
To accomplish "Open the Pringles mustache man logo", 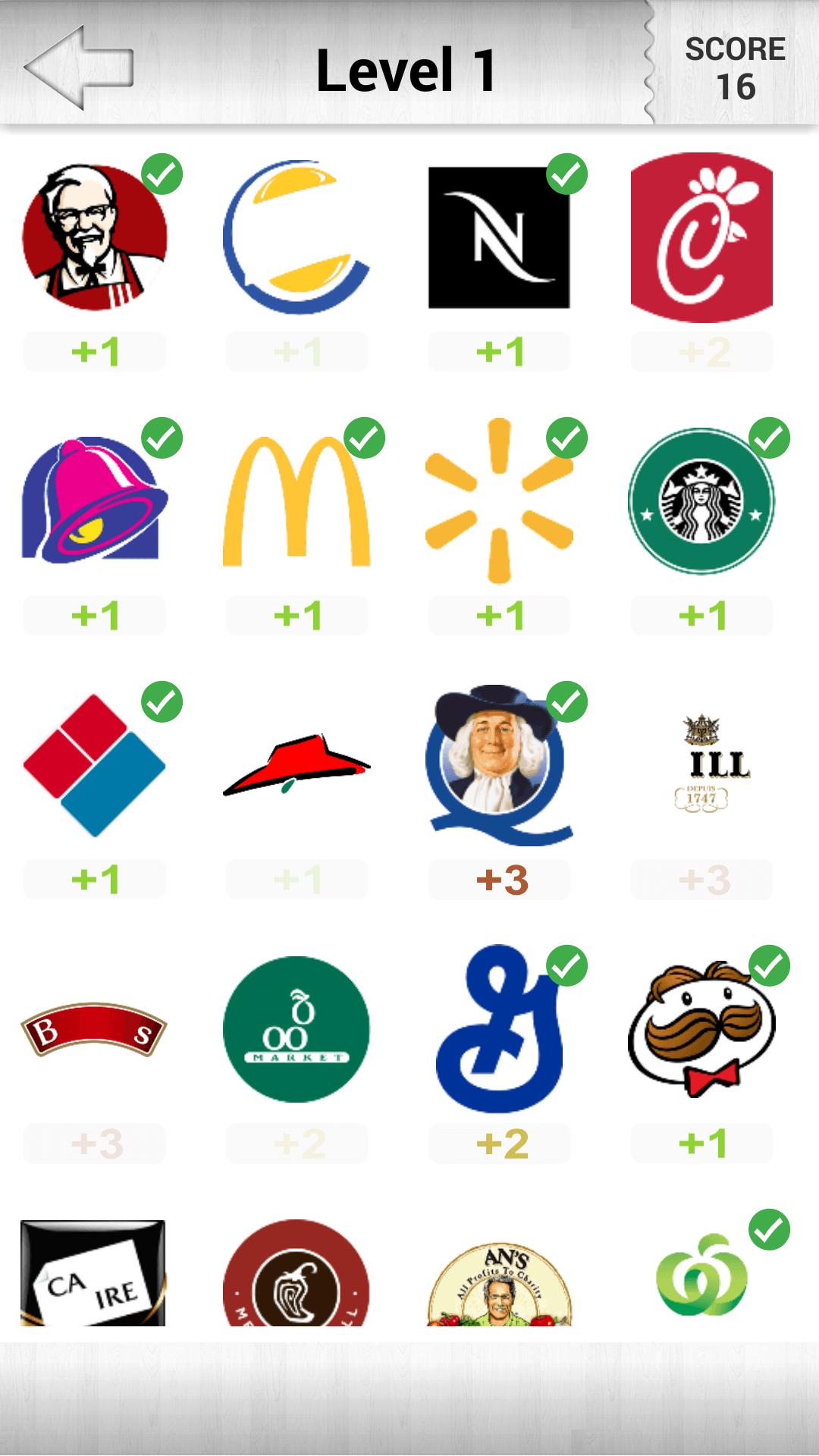I will (701, 1028).
